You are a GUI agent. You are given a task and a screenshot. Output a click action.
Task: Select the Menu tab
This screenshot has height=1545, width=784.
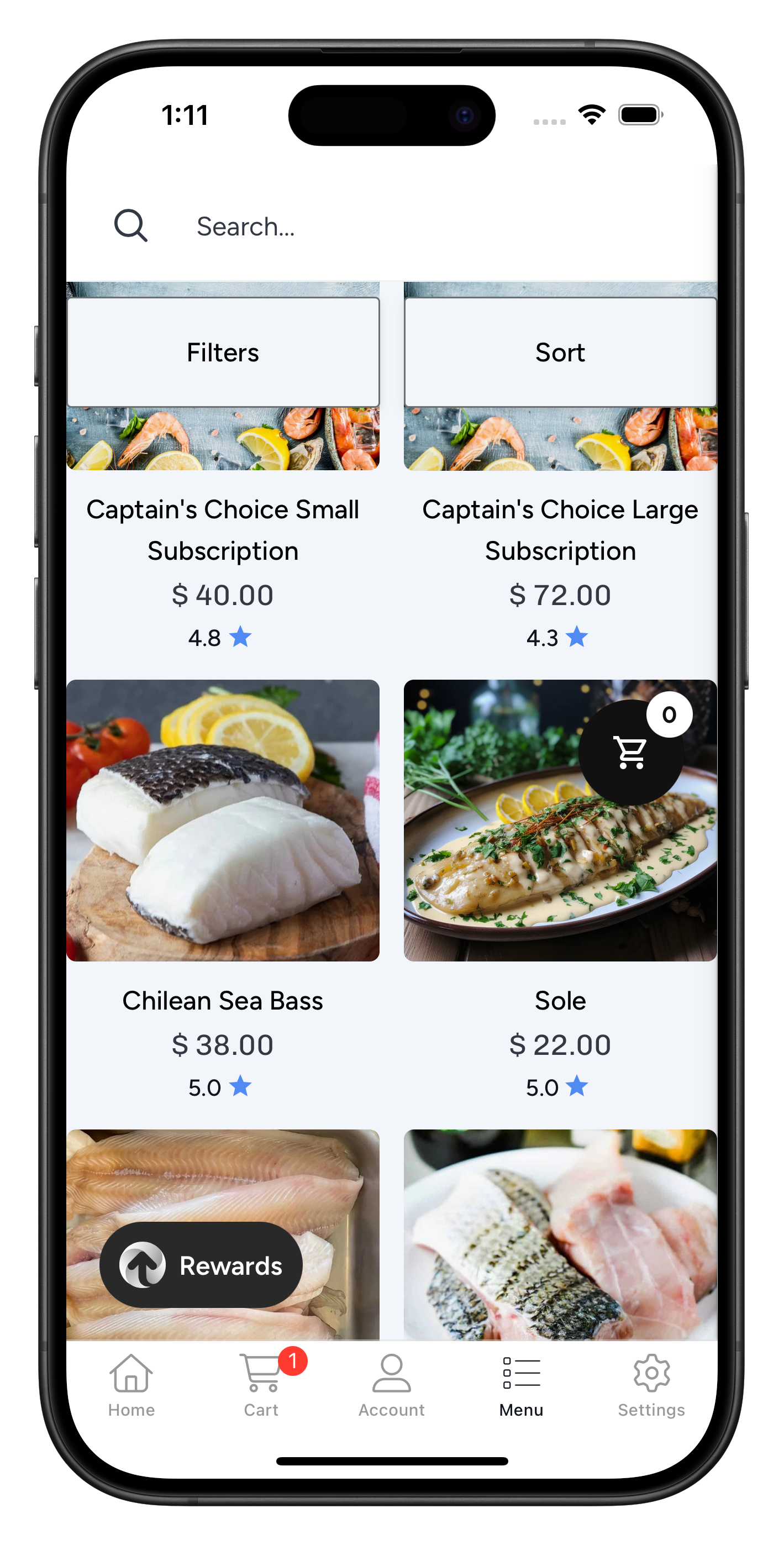click(x=521, y=1384)
